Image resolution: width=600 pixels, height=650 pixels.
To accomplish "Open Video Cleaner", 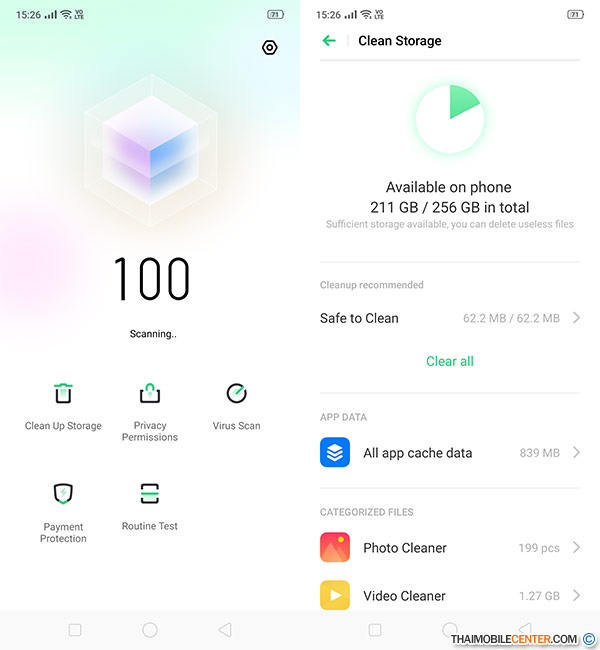I will click(450, 596).
